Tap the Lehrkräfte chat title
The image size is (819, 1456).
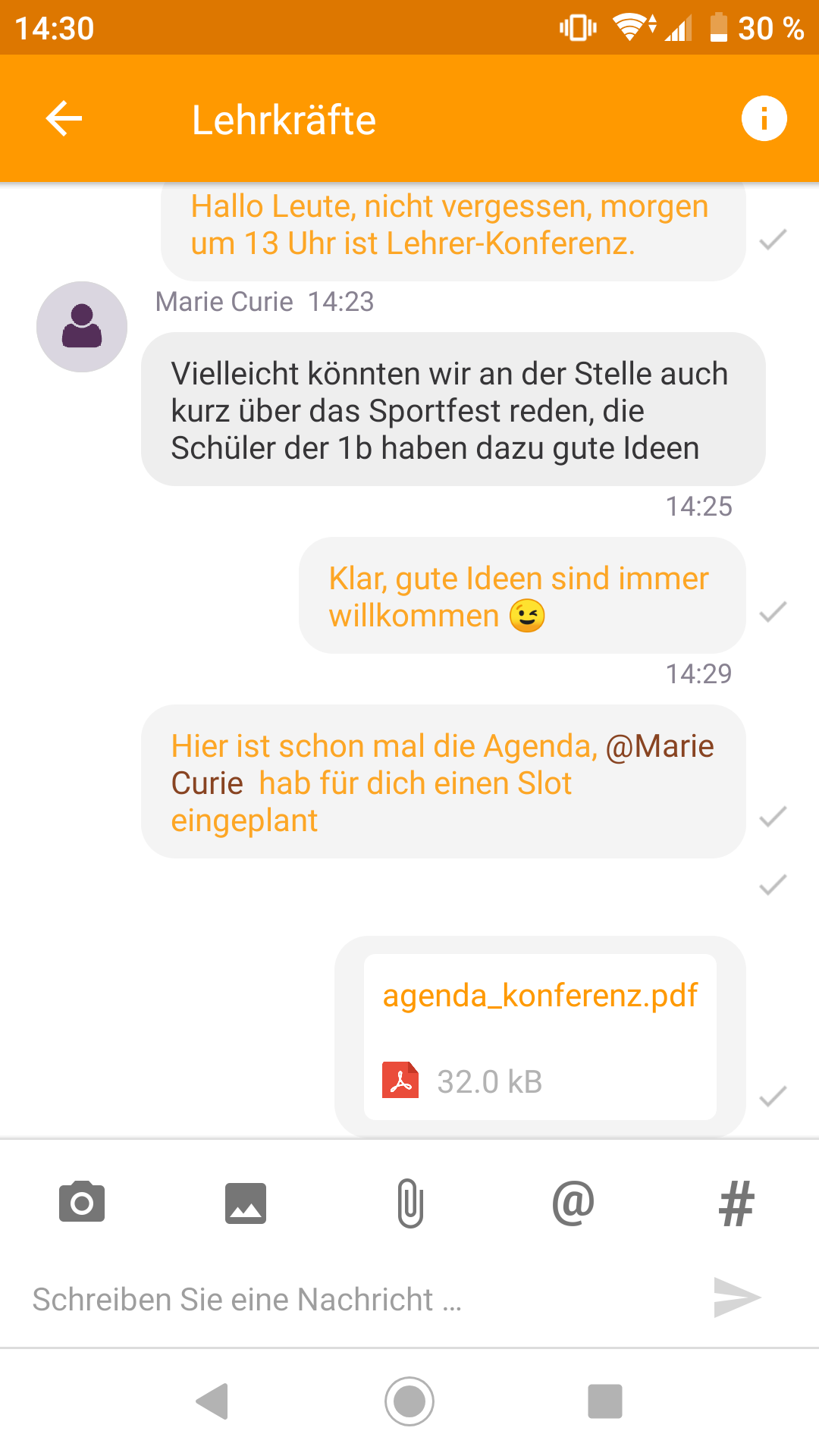283,118
